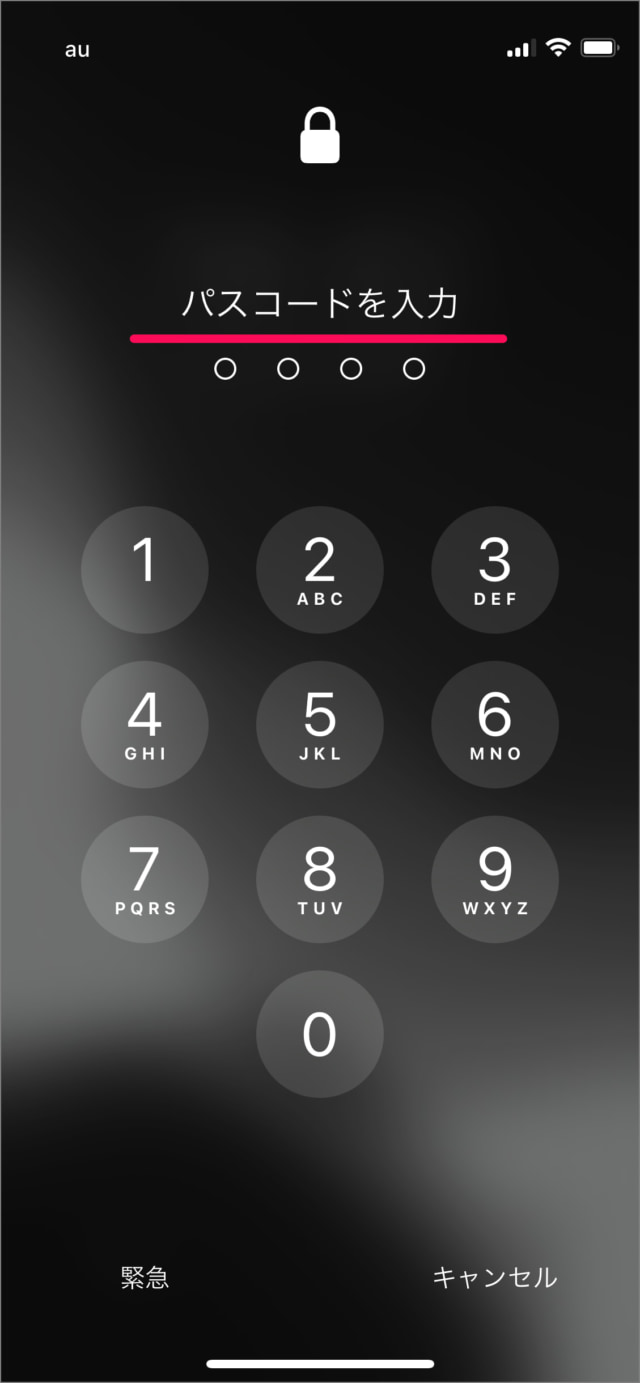This screenshot has width=640, height=1383.
Task: Open the 緊急 emergency call option
Action: pos(145,1277)
